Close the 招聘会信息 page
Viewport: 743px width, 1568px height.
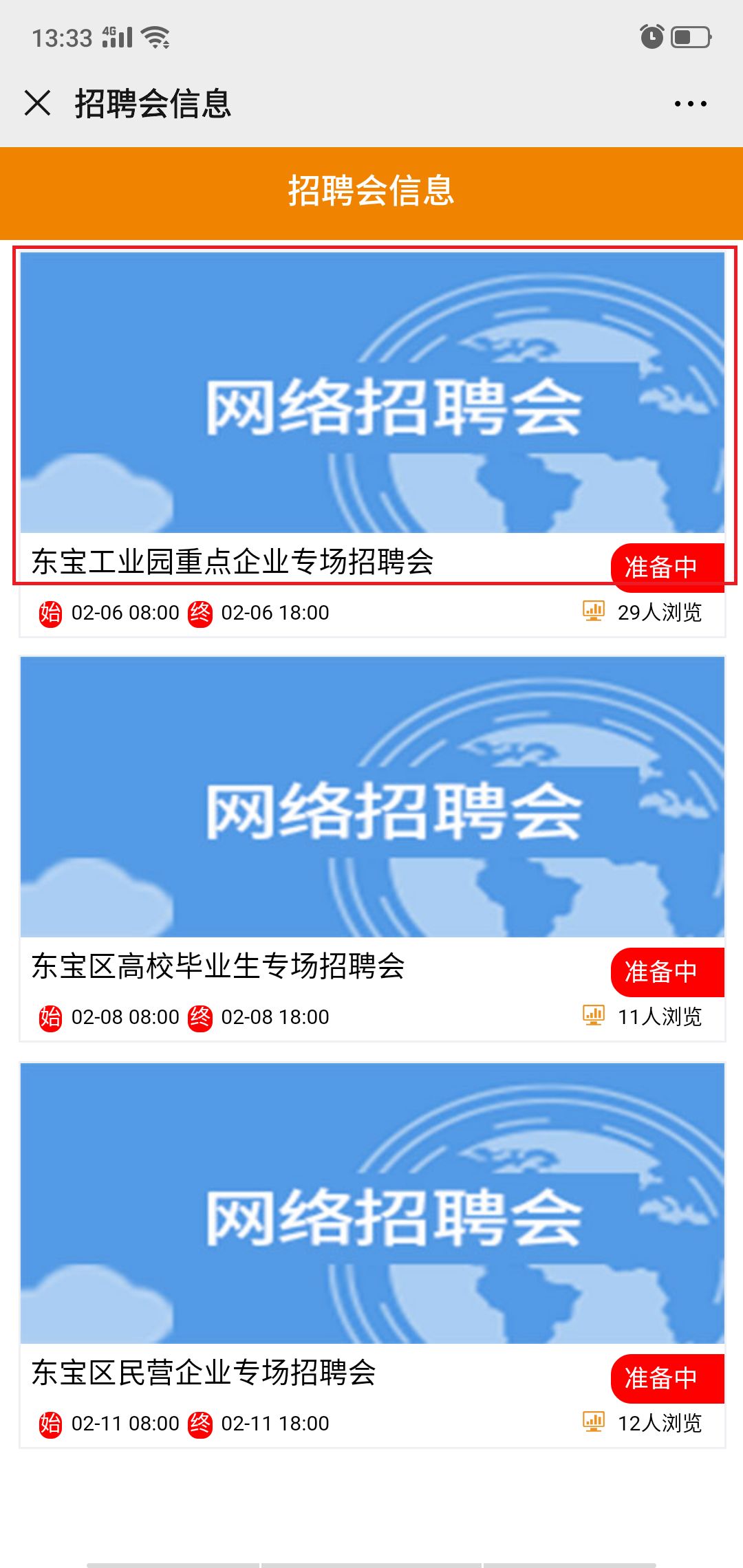point(38,104)
